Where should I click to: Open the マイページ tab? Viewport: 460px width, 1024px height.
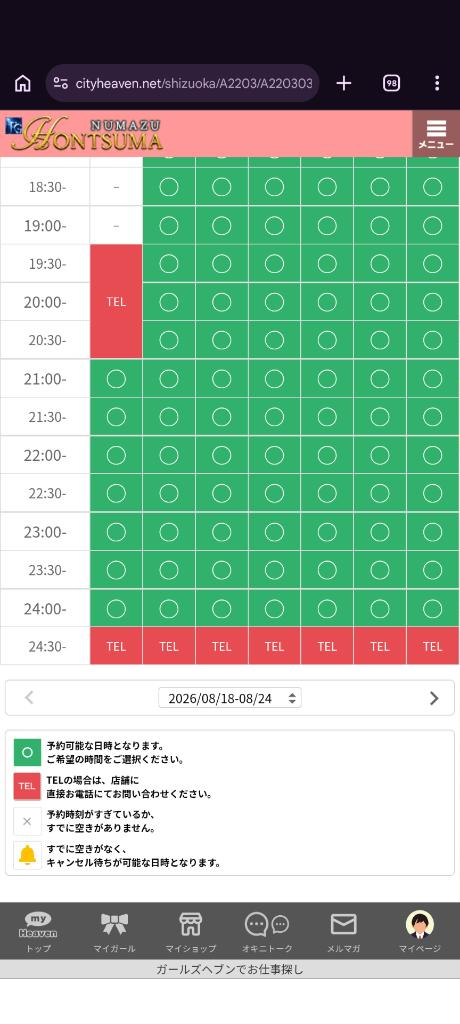(x=420, y=932)
